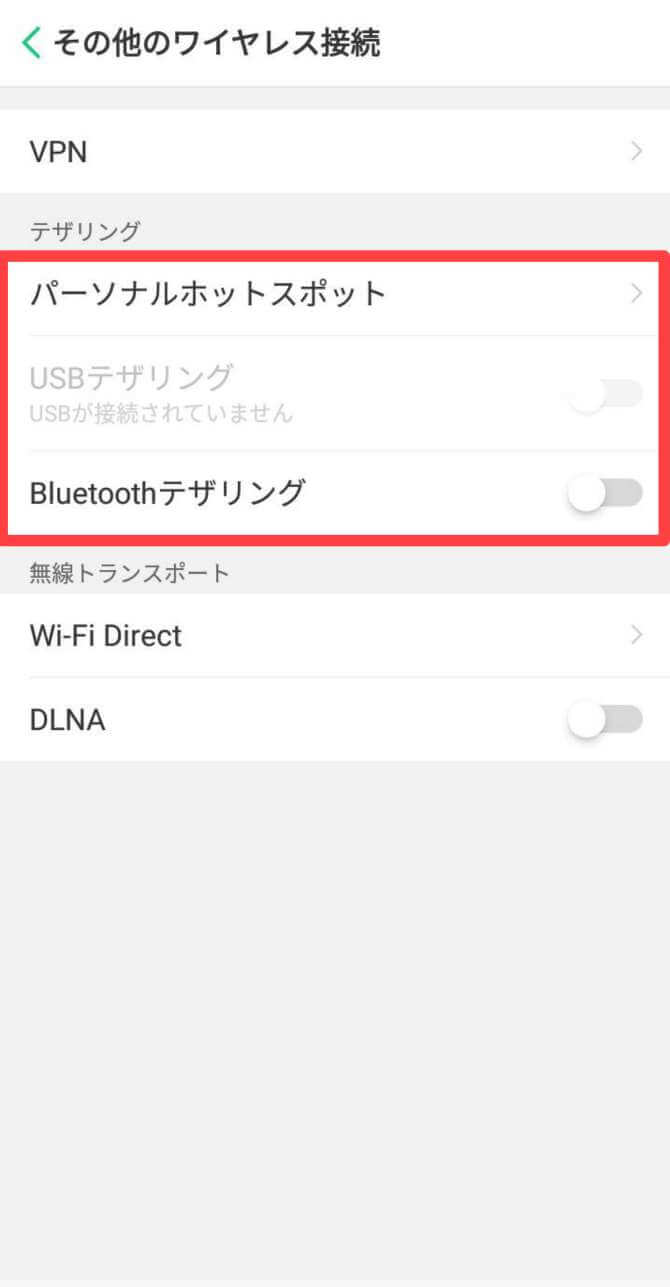Screen dimensions: 670x1287
Task: Toggle the USBテザリング switch
Action: [x=604, y=394]
